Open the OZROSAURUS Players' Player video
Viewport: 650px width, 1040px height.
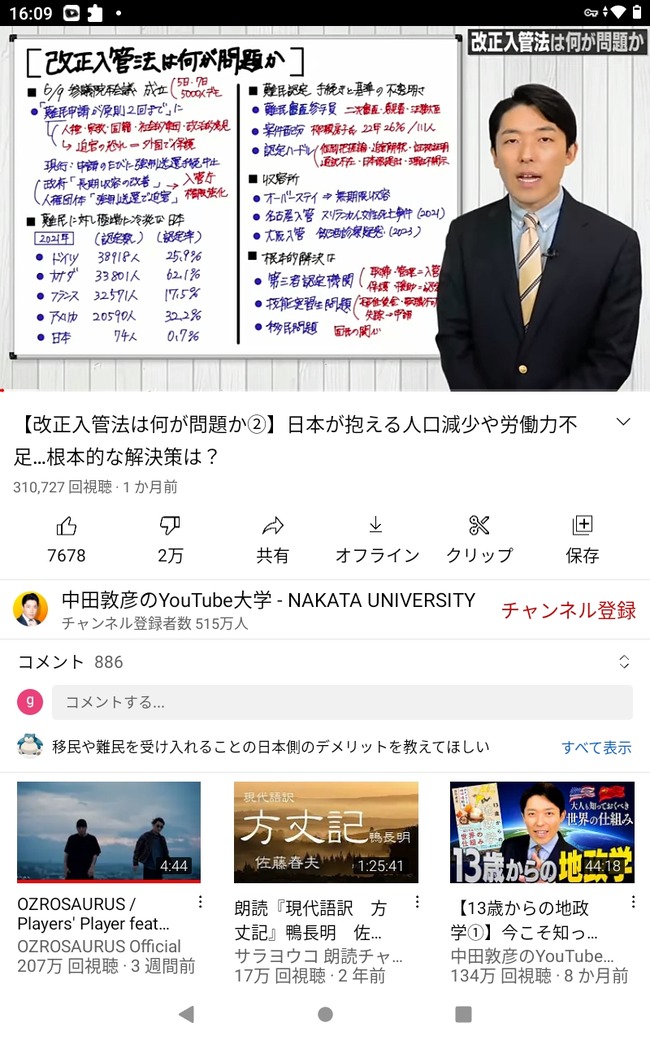[x=109, y=832]
